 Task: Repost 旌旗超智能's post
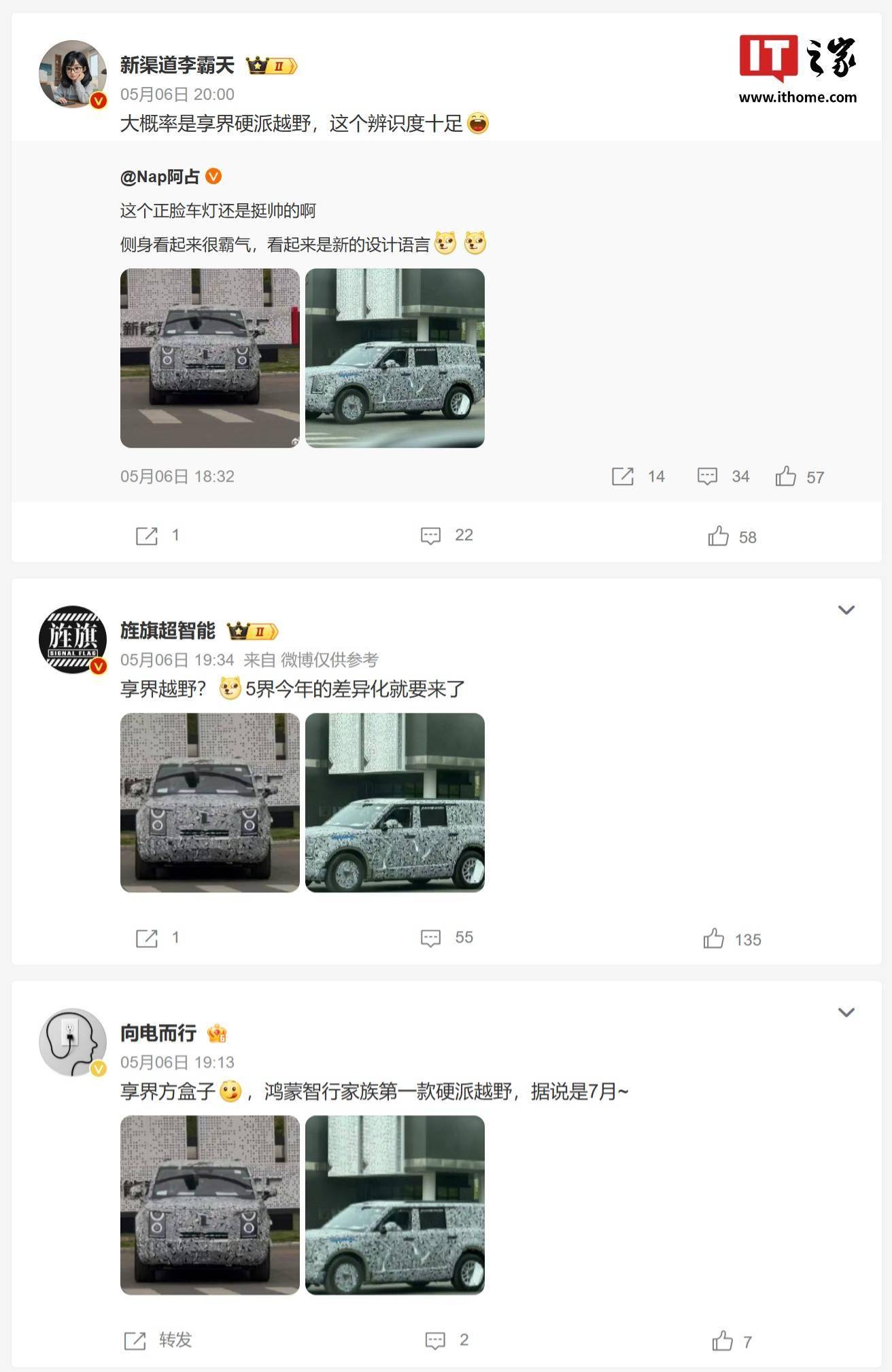157,938
